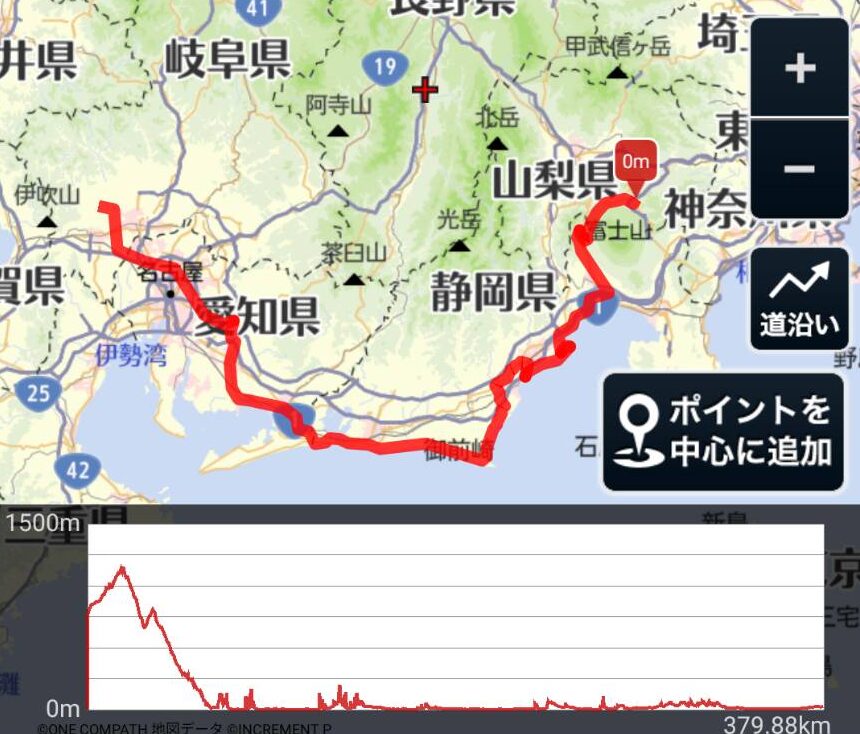Viewport: 860px width, 734px height.
Task: Select the 0m route end marker
Action: [635, 162]
